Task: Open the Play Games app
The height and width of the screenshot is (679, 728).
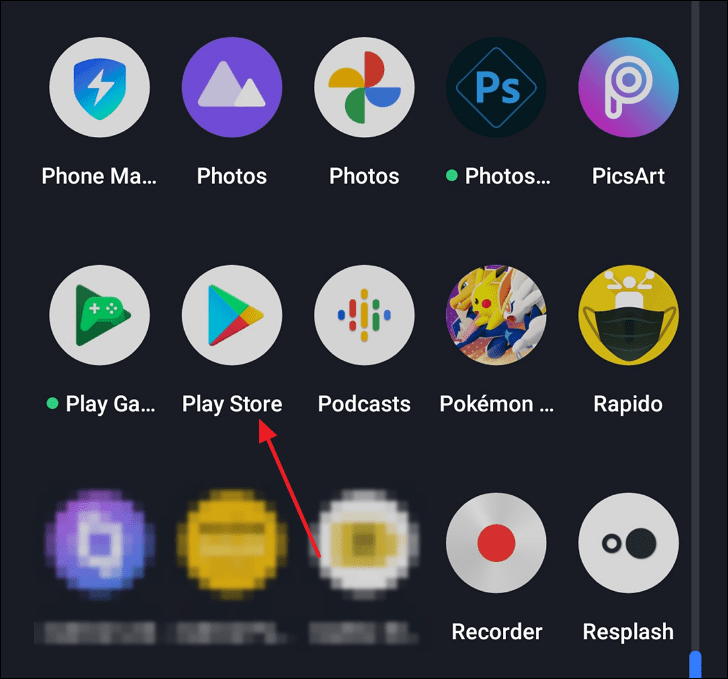Action: (x=100, y=316)
